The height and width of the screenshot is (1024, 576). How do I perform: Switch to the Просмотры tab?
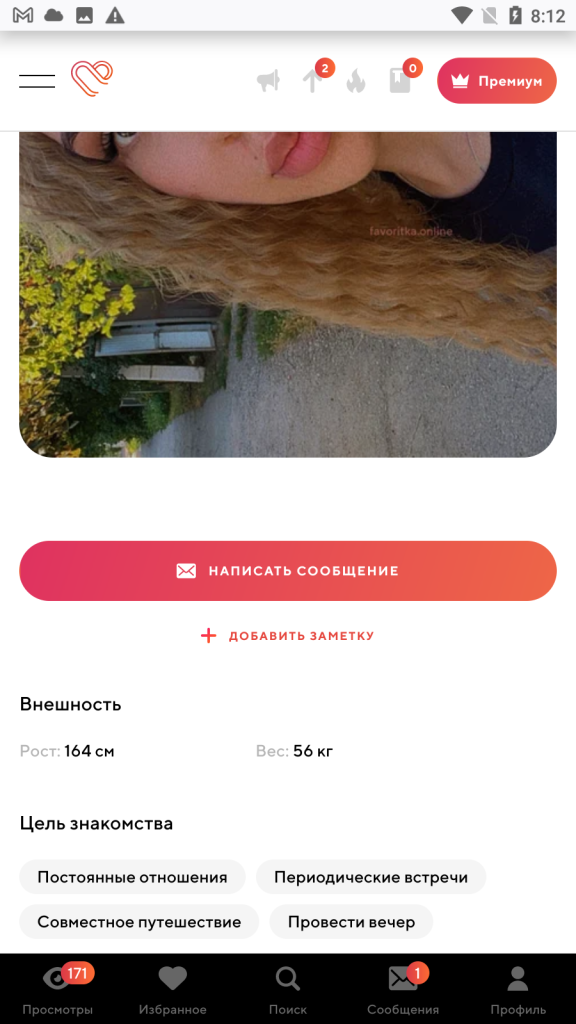coord(57,989)
